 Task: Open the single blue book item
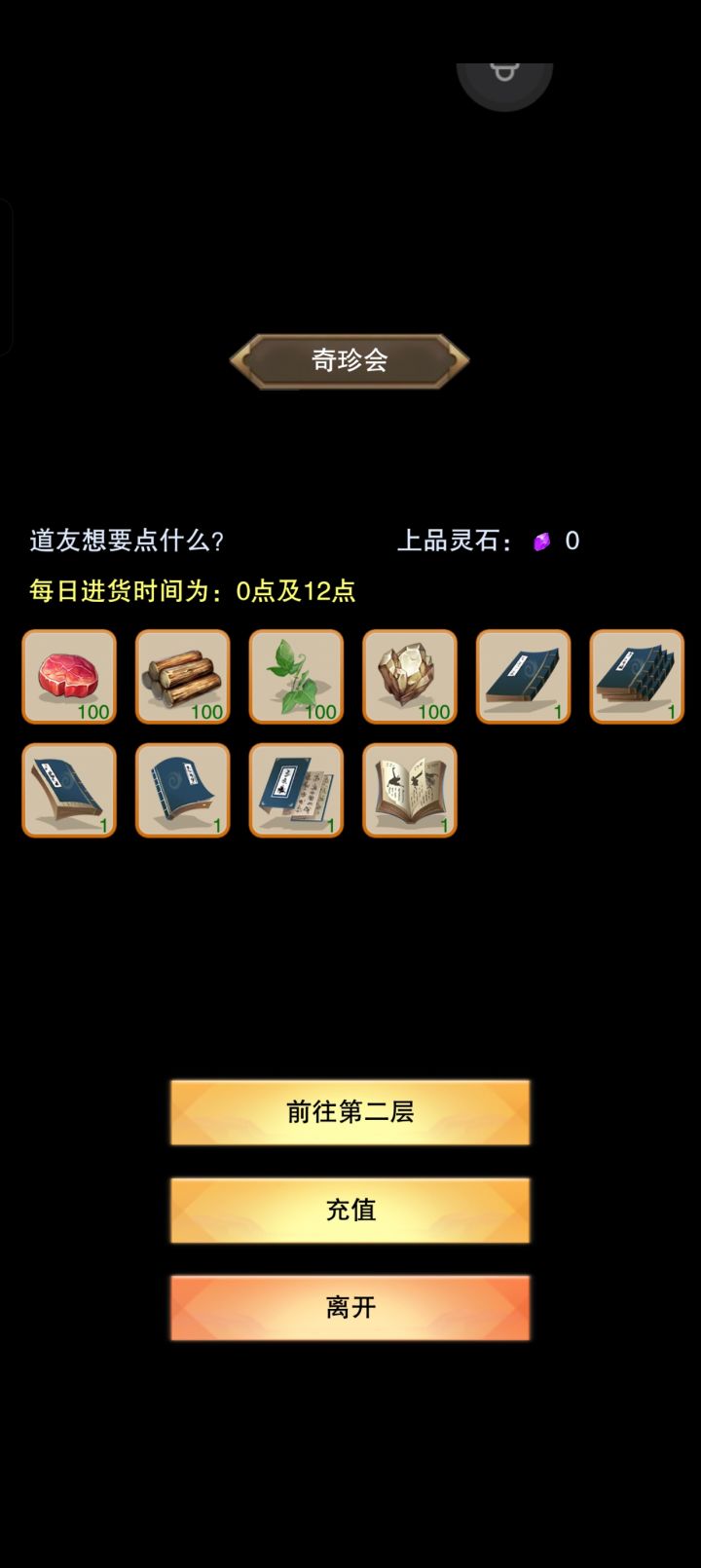pyautogui.click(x=522, y=676)
